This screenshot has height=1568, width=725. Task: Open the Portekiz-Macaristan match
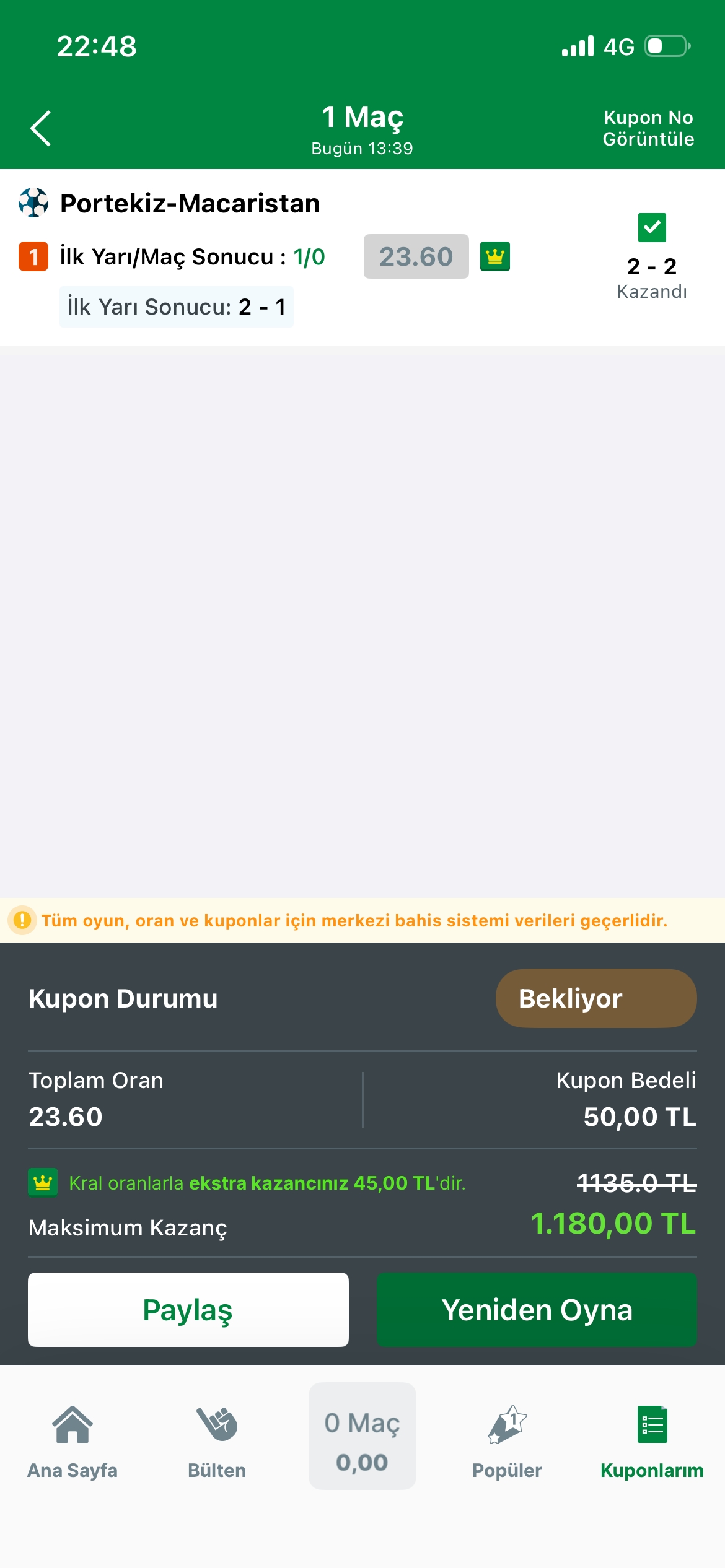click(190, 204)
